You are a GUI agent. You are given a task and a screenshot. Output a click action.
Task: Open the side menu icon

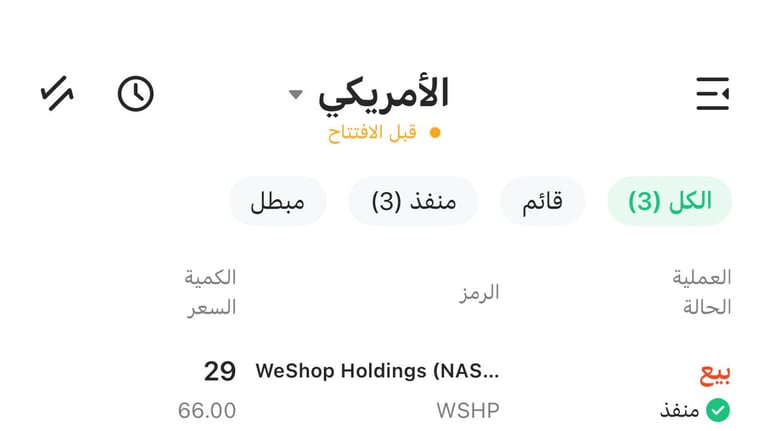tap(712, 94)
